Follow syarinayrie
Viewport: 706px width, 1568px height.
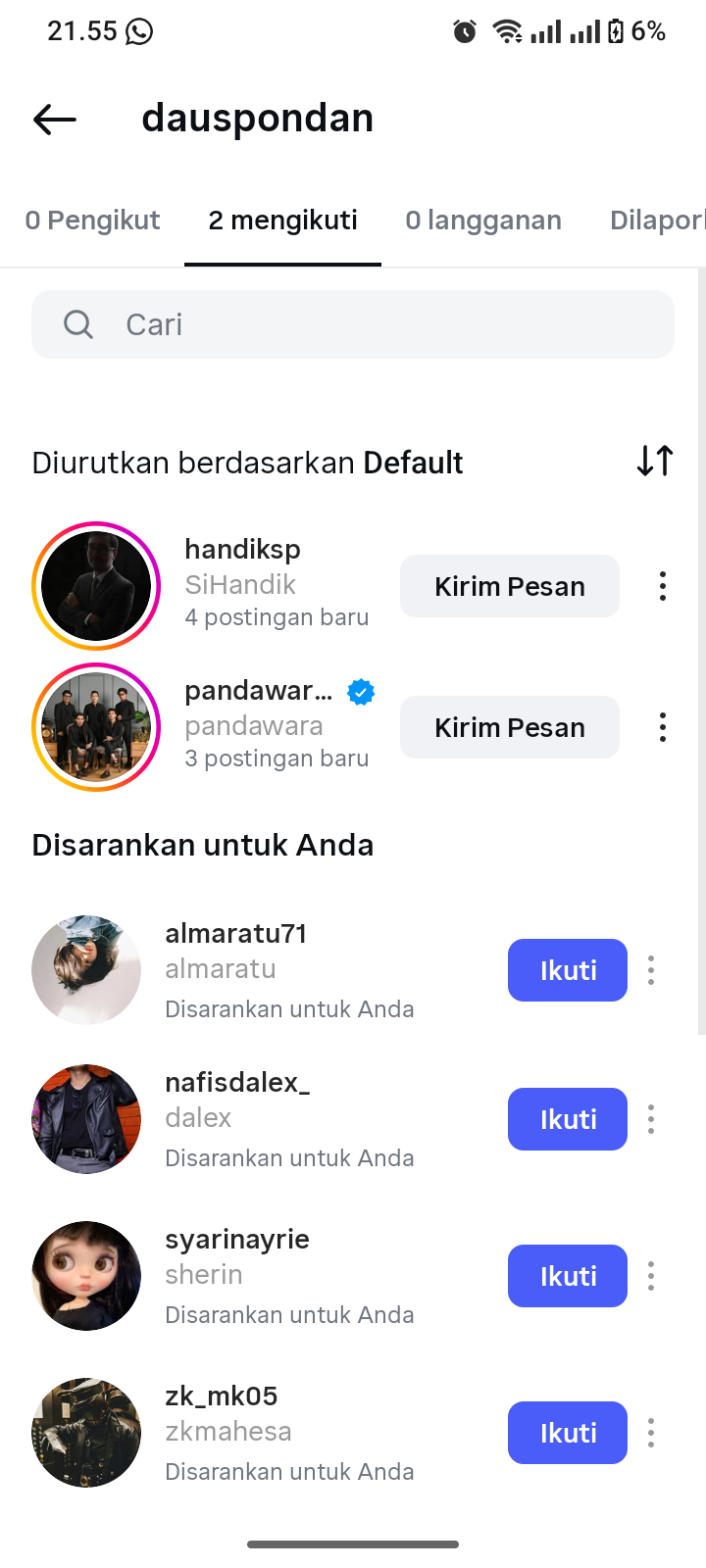pos(567,1276)
